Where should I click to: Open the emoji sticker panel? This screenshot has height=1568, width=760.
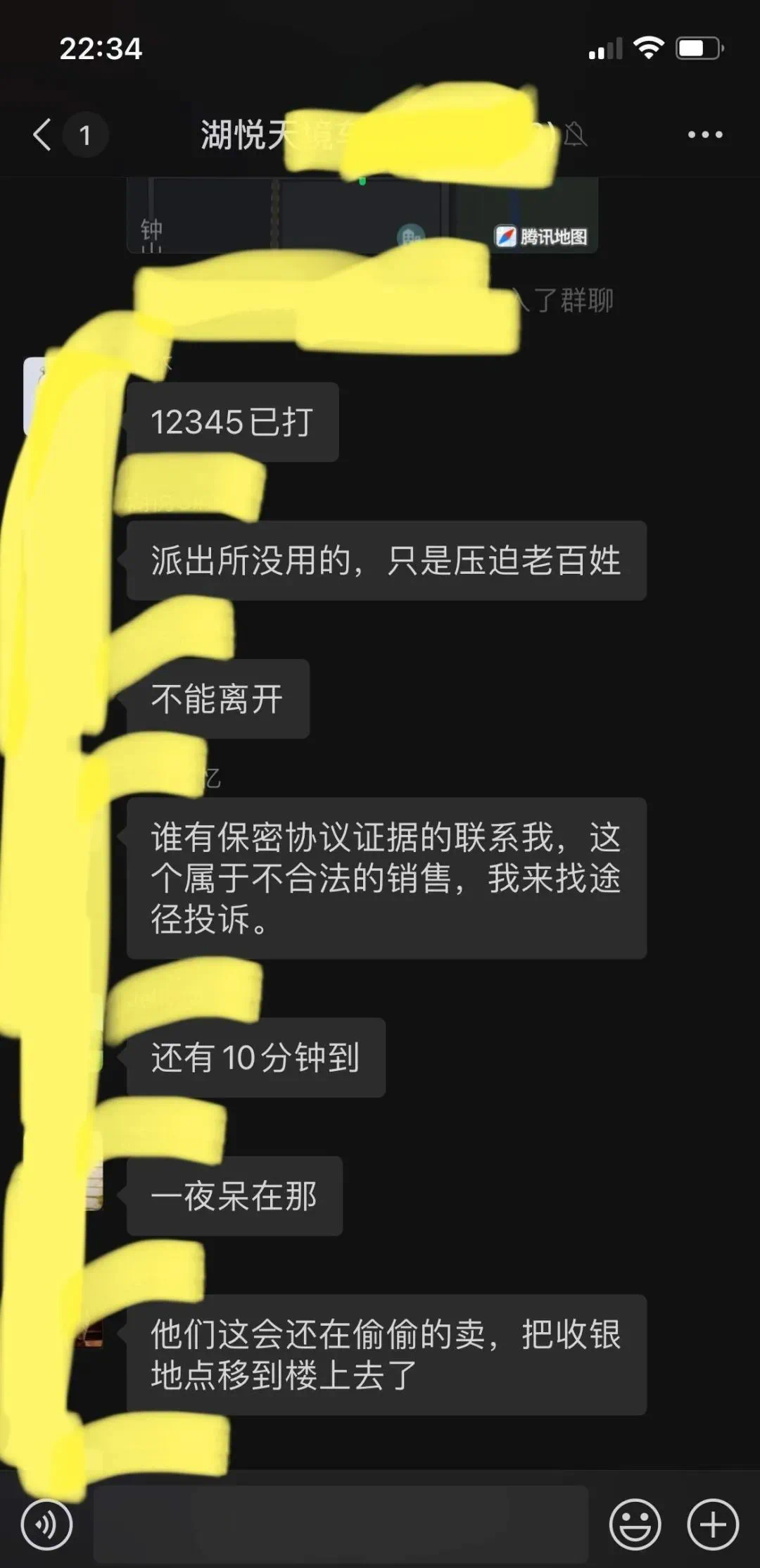coord(635,1525)
